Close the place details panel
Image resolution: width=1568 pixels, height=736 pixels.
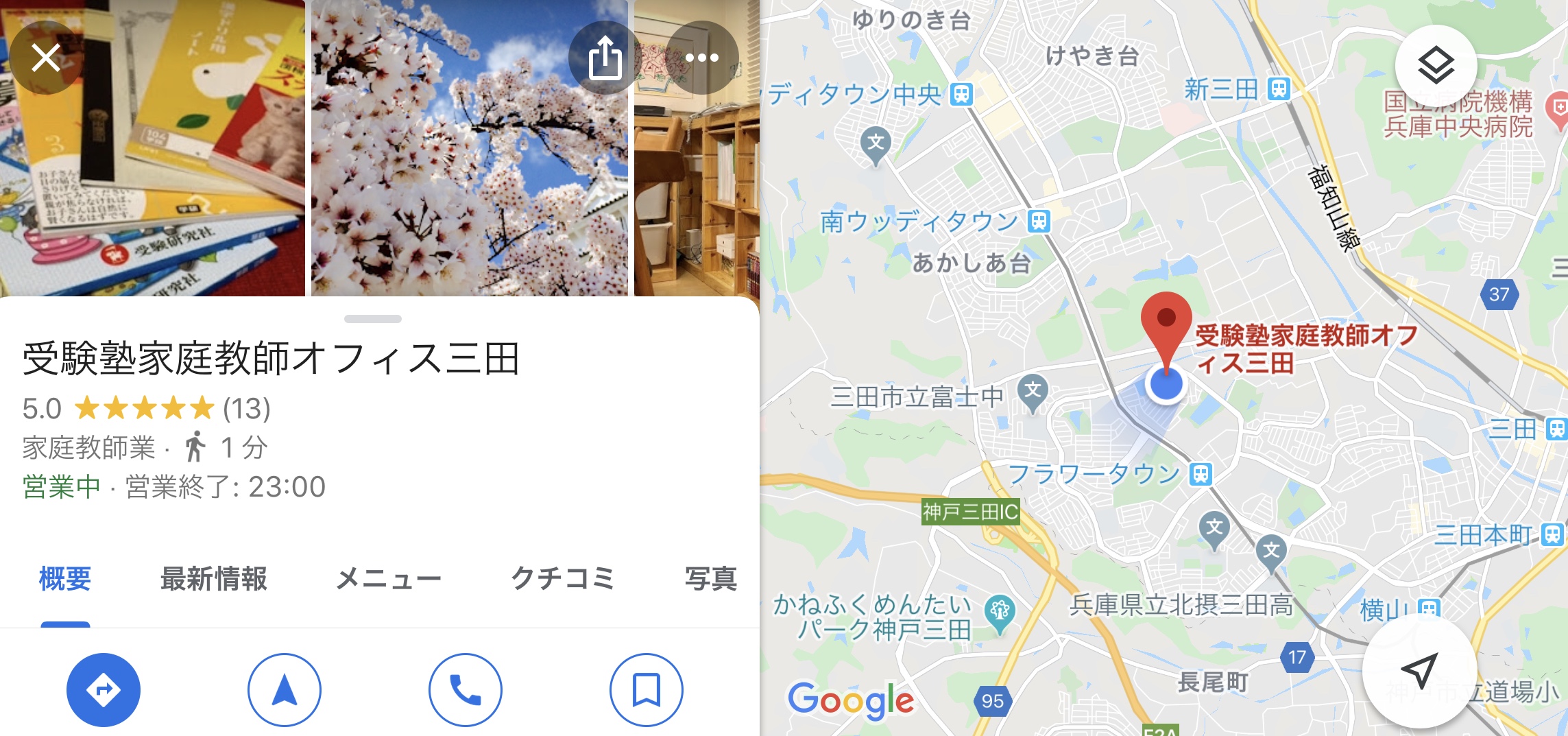pos(46,58)
